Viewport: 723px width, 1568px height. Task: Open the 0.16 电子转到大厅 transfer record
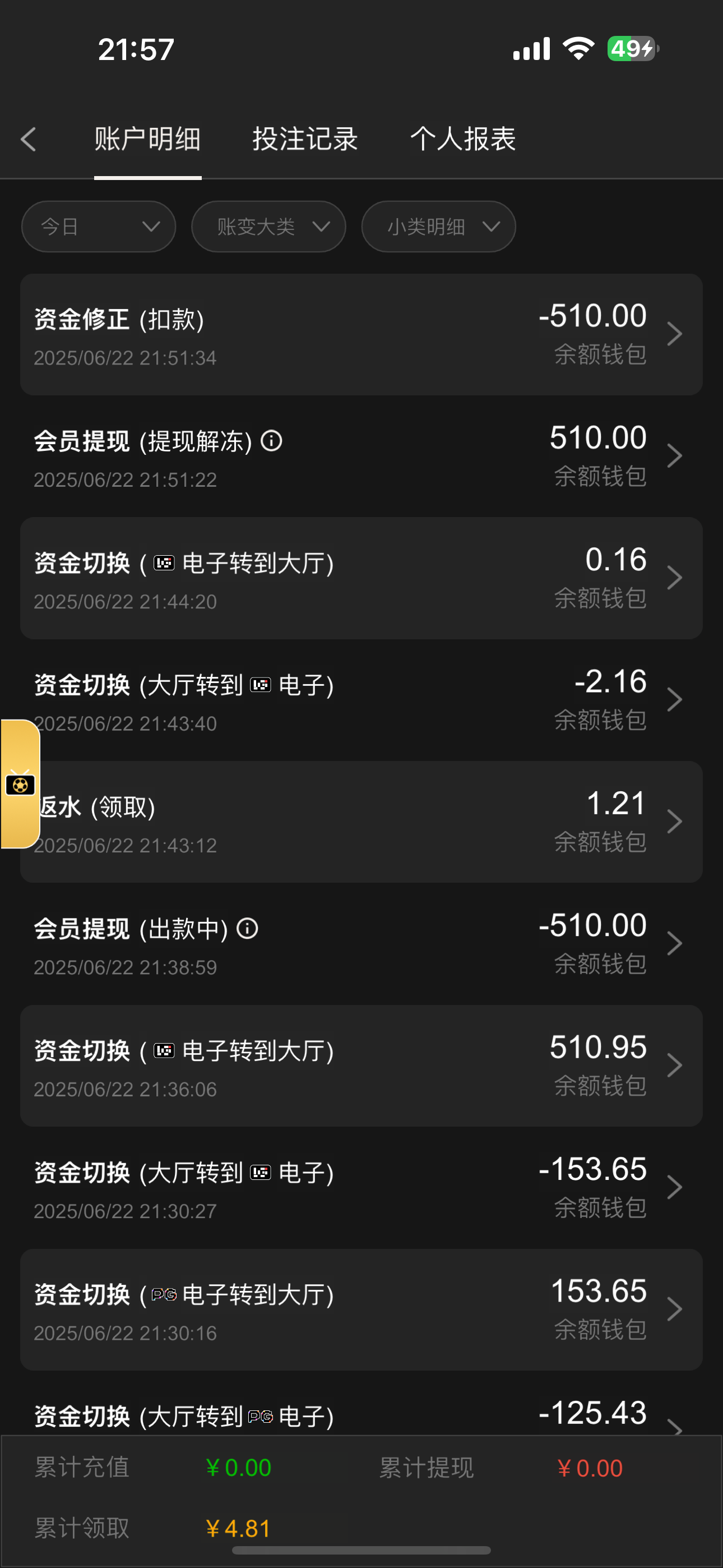click(361, 578)
